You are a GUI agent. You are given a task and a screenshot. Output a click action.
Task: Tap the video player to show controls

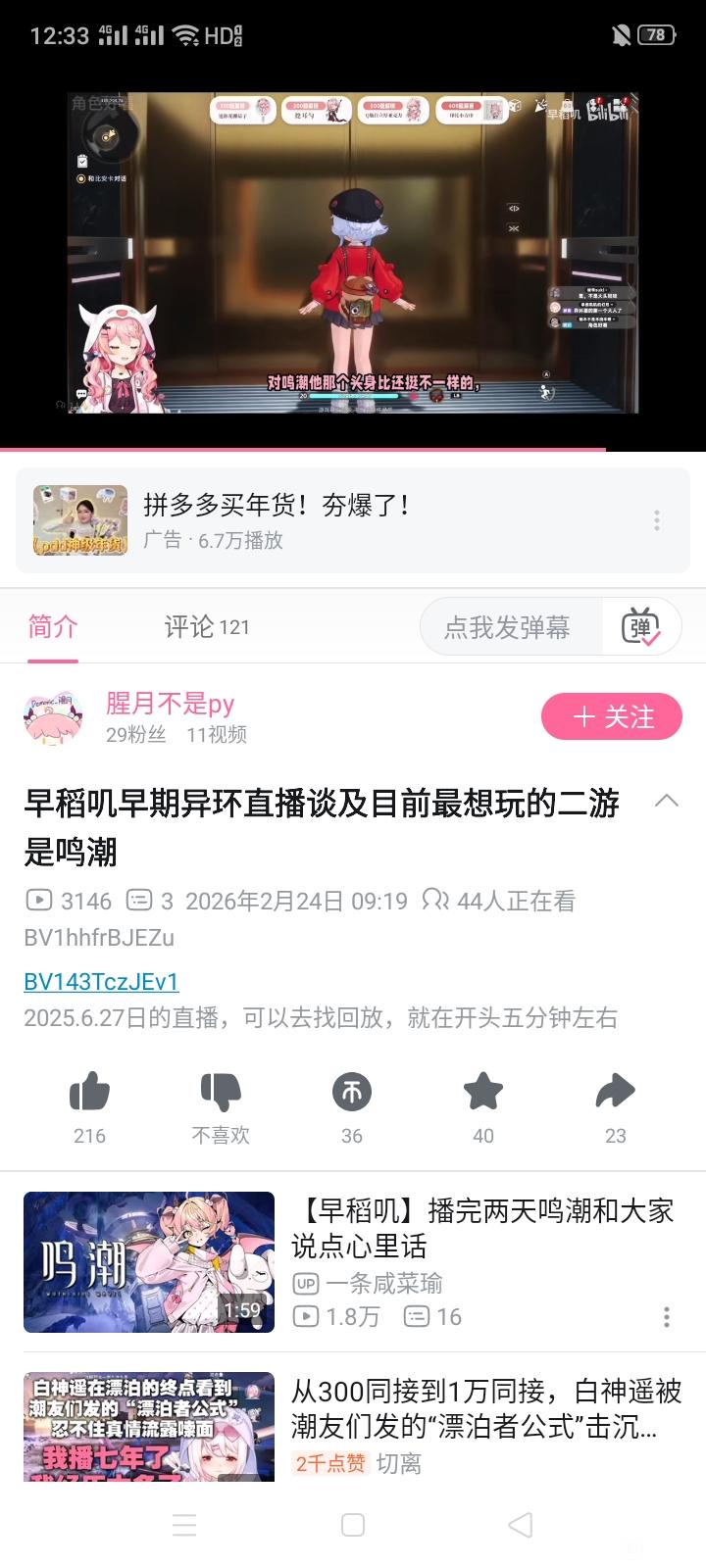pyautogui.click(x=353, y=253)
